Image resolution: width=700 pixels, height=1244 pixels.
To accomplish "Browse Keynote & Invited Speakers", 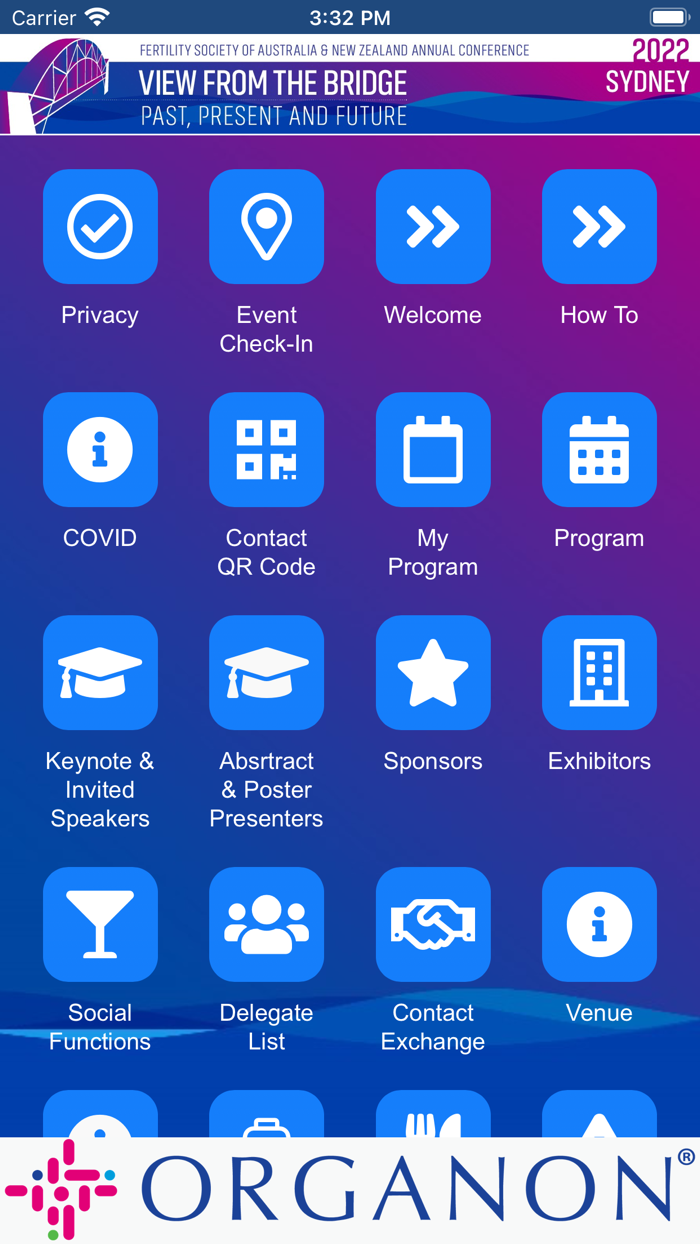I will click(x=100, y=673).
